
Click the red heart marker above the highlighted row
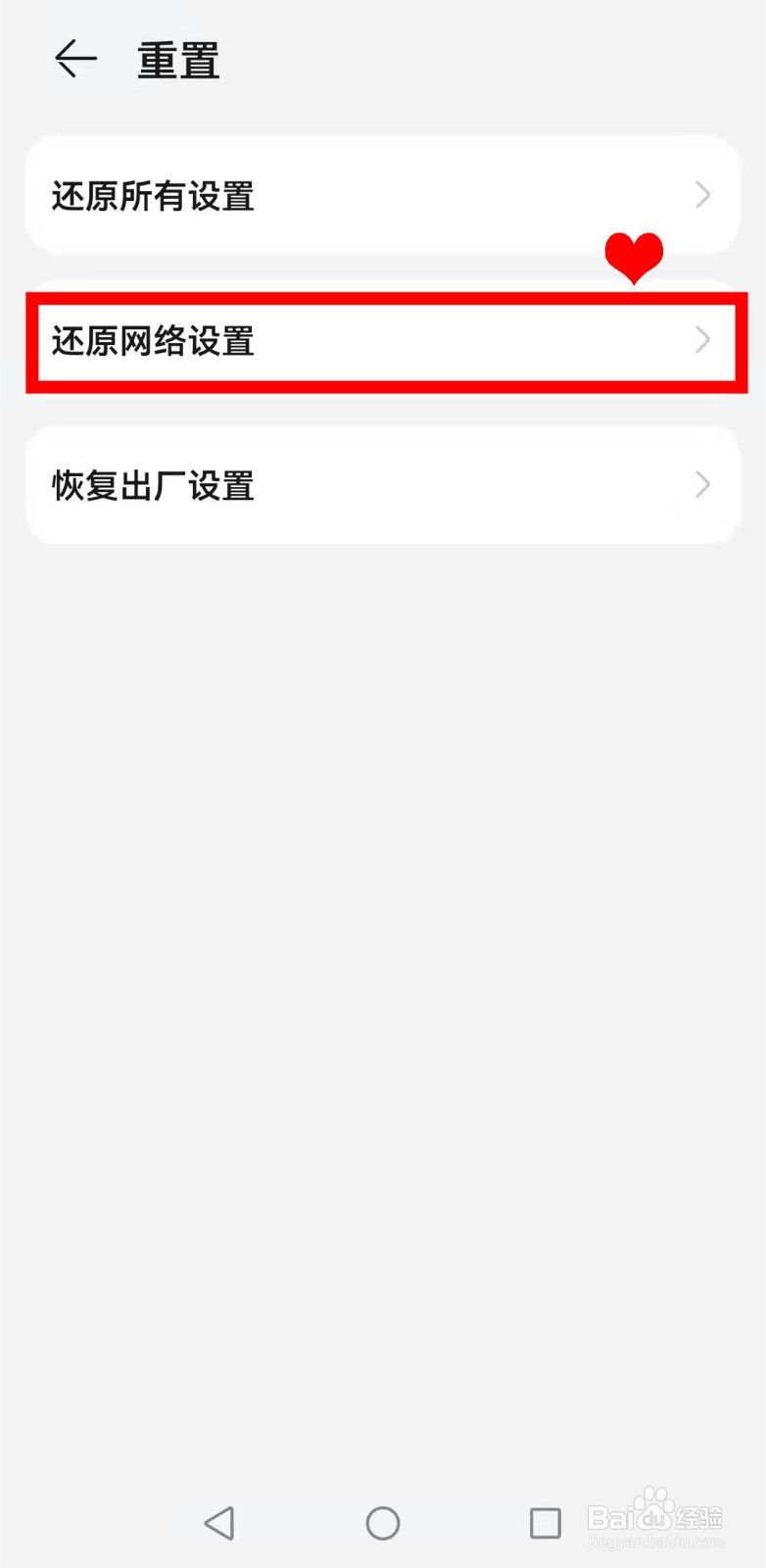click(636, 256)
